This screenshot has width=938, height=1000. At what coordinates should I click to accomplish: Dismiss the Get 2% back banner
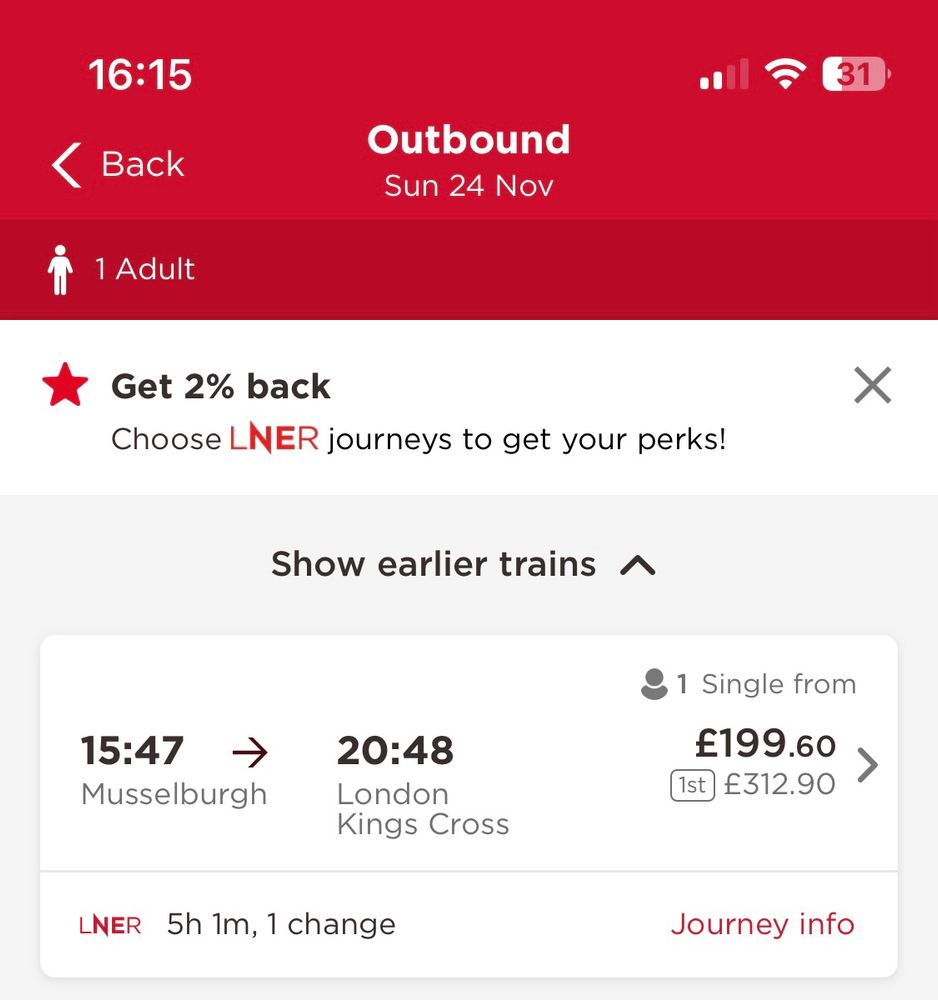pyautogui.click(x=872, y=385)
